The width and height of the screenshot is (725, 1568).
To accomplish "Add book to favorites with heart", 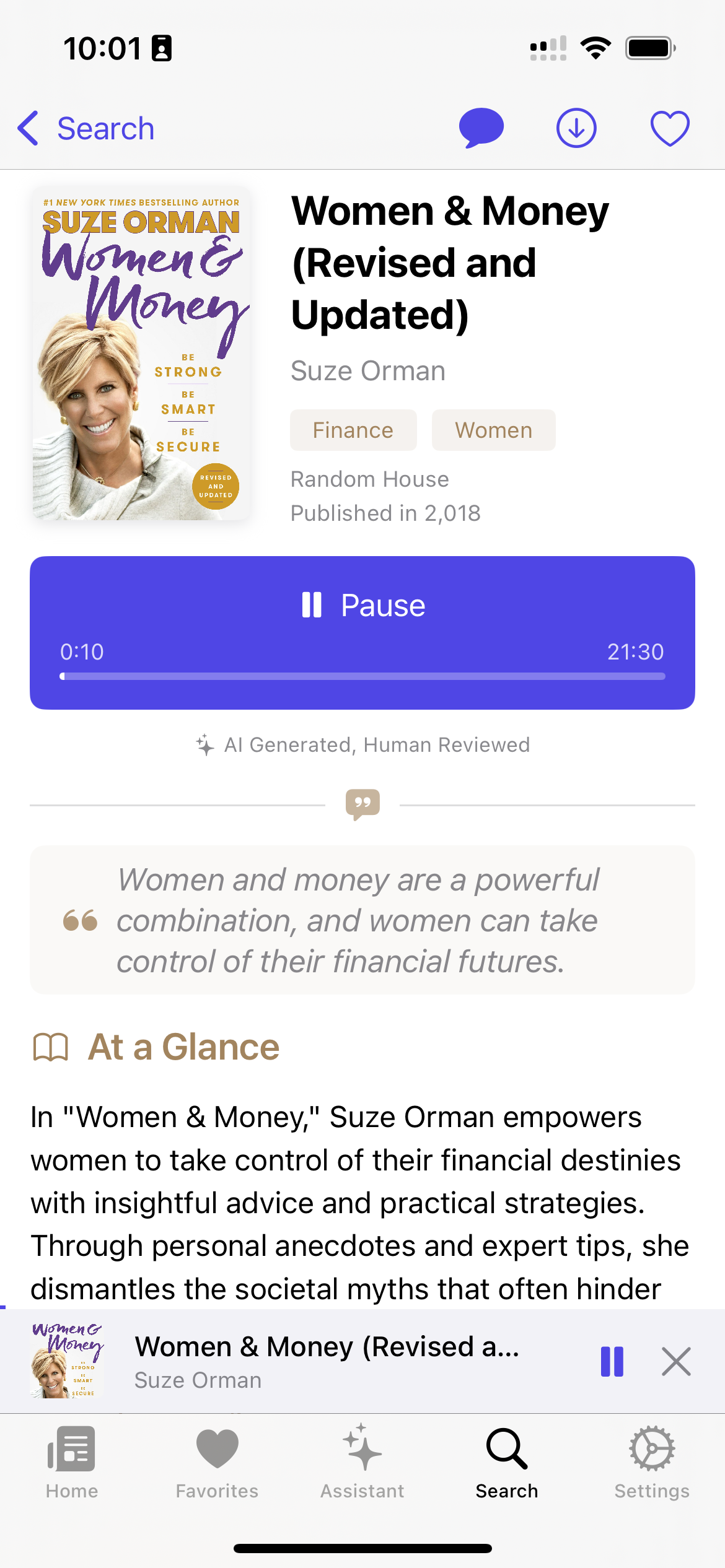I will point(670,128).
